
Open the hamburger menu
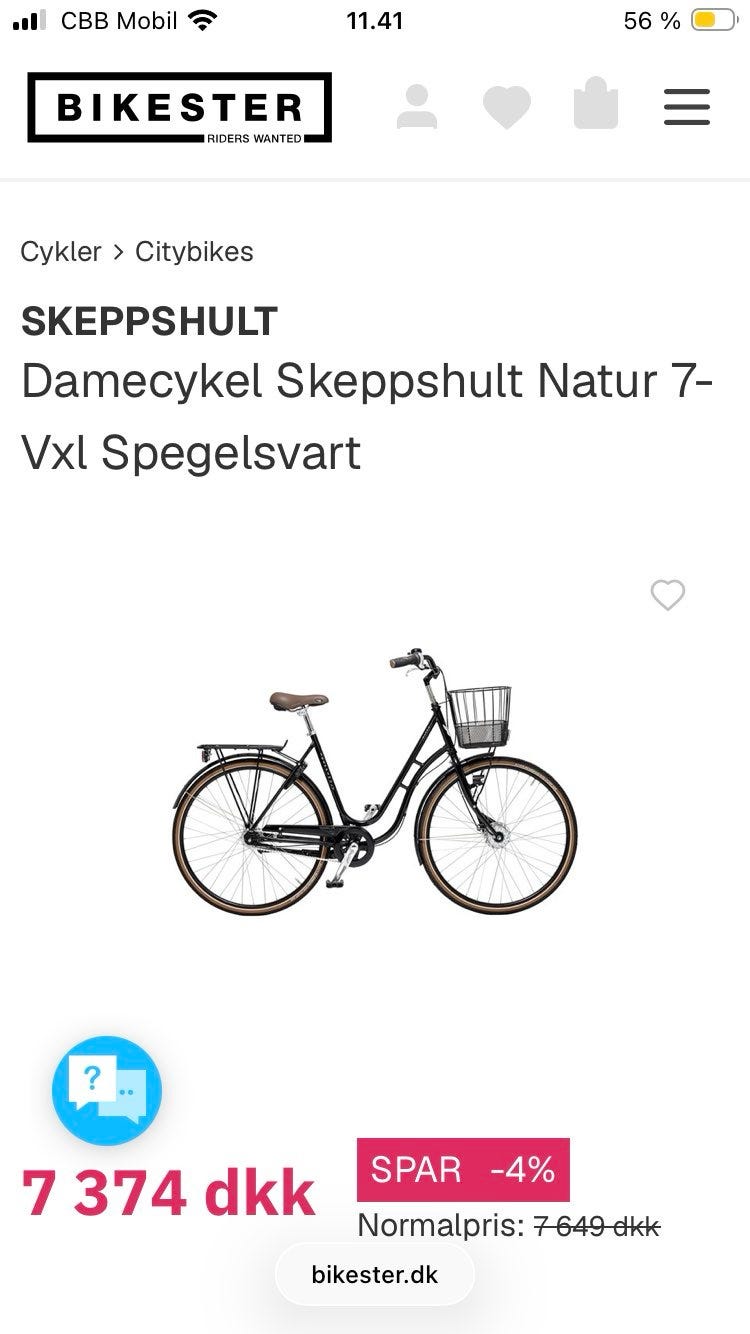687,107
